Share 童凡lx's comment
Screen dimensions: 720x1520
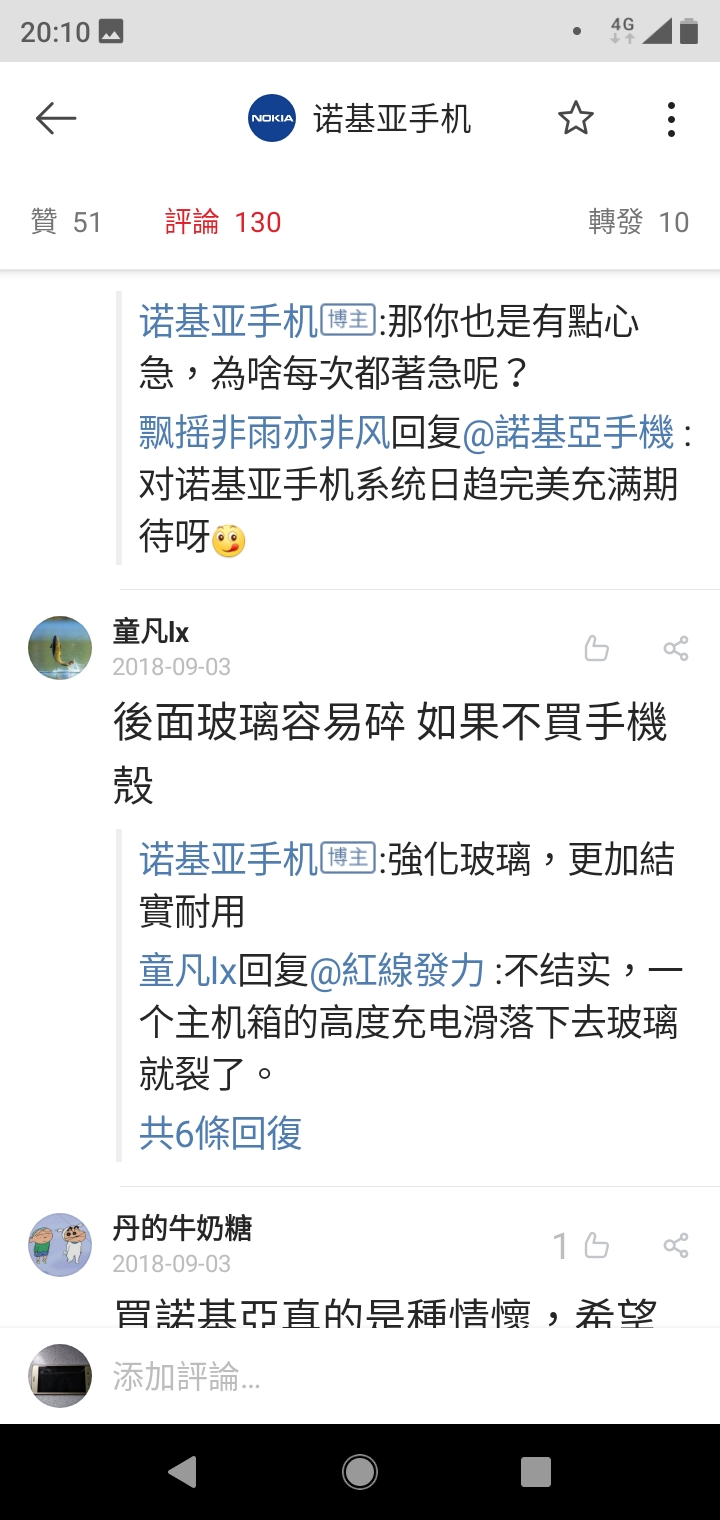point(676,648)
